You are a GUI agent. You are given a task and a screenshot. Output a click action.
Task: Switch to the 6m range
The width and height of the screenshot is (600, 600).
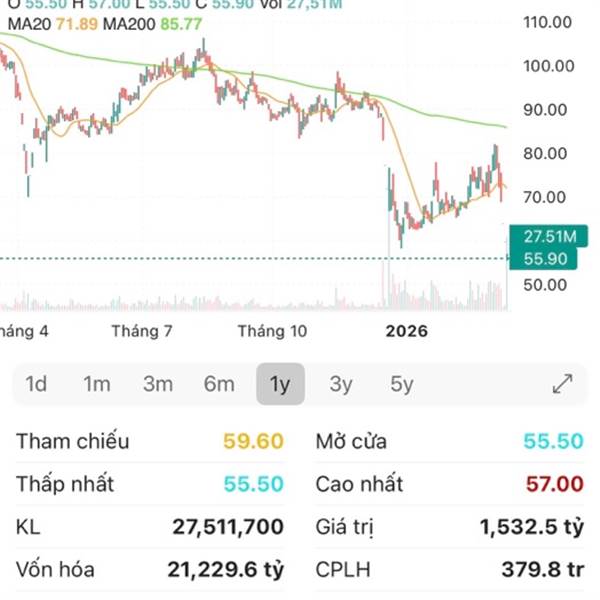coord(219,384)
